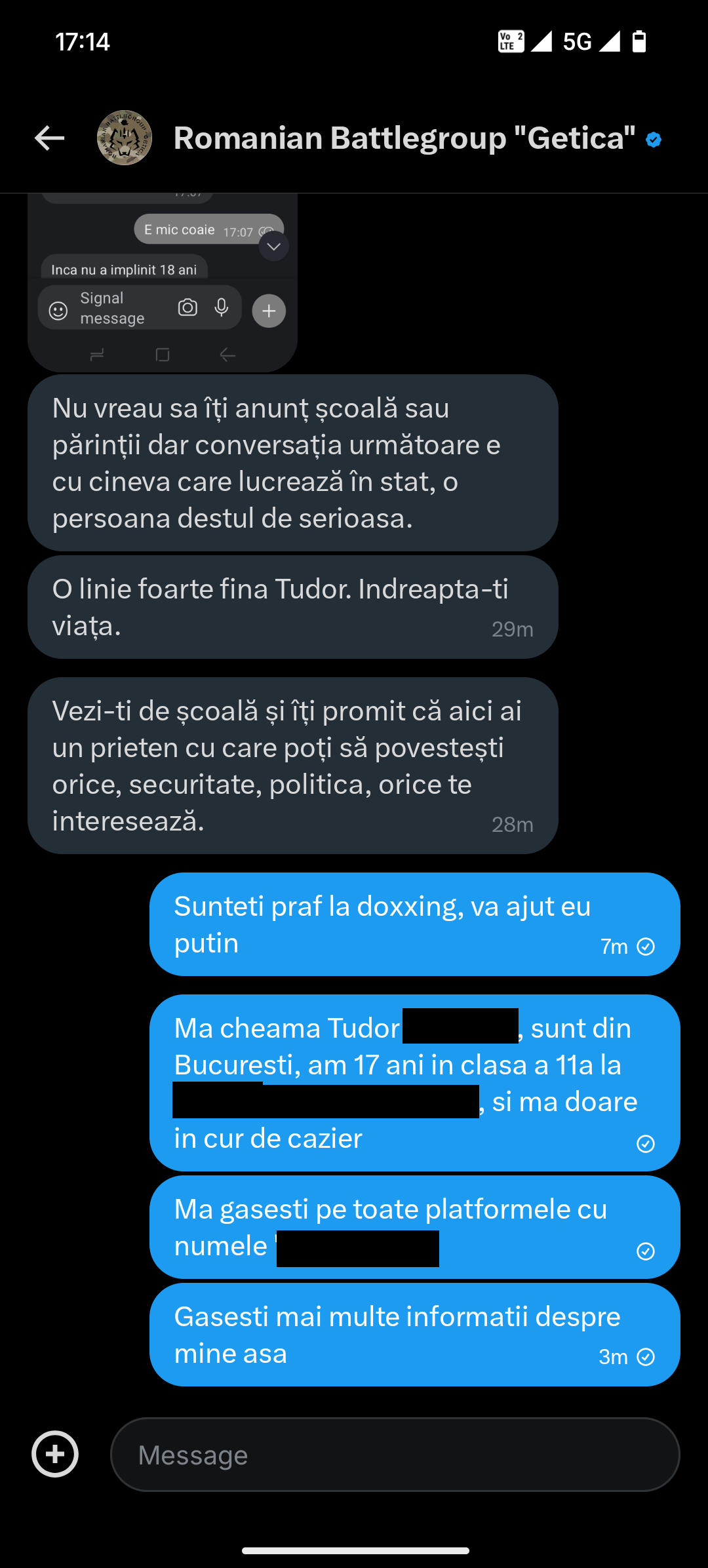Go back to the messages list
Viewport: 708px width, 1568px height.
(x=49, y=138)
